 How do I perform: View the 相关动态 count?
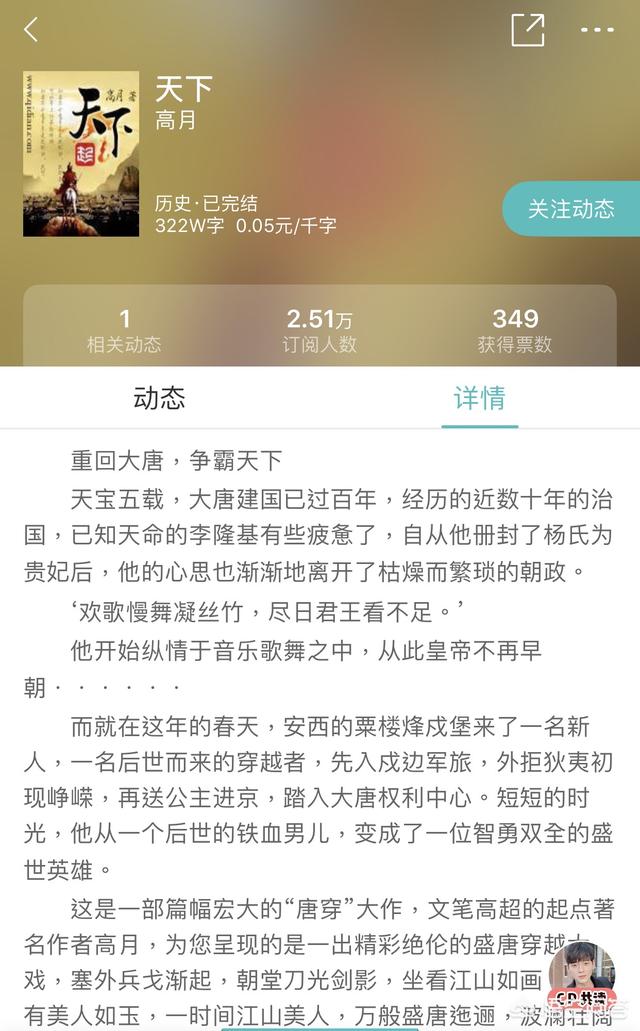click(x=124, y=331)
